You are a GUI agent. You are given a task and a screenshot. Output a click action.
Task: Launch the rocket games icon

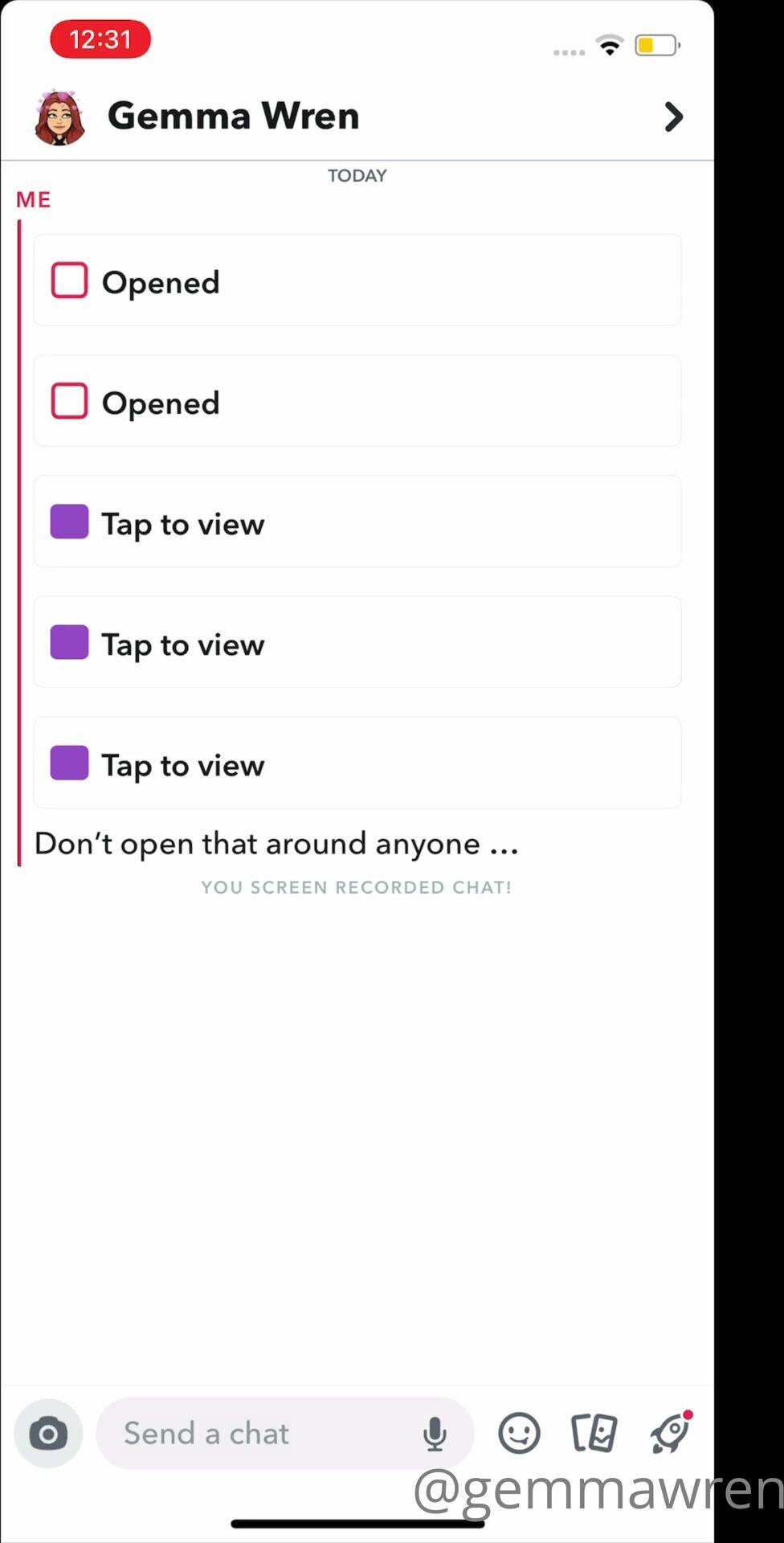[x=670, y=1434]
